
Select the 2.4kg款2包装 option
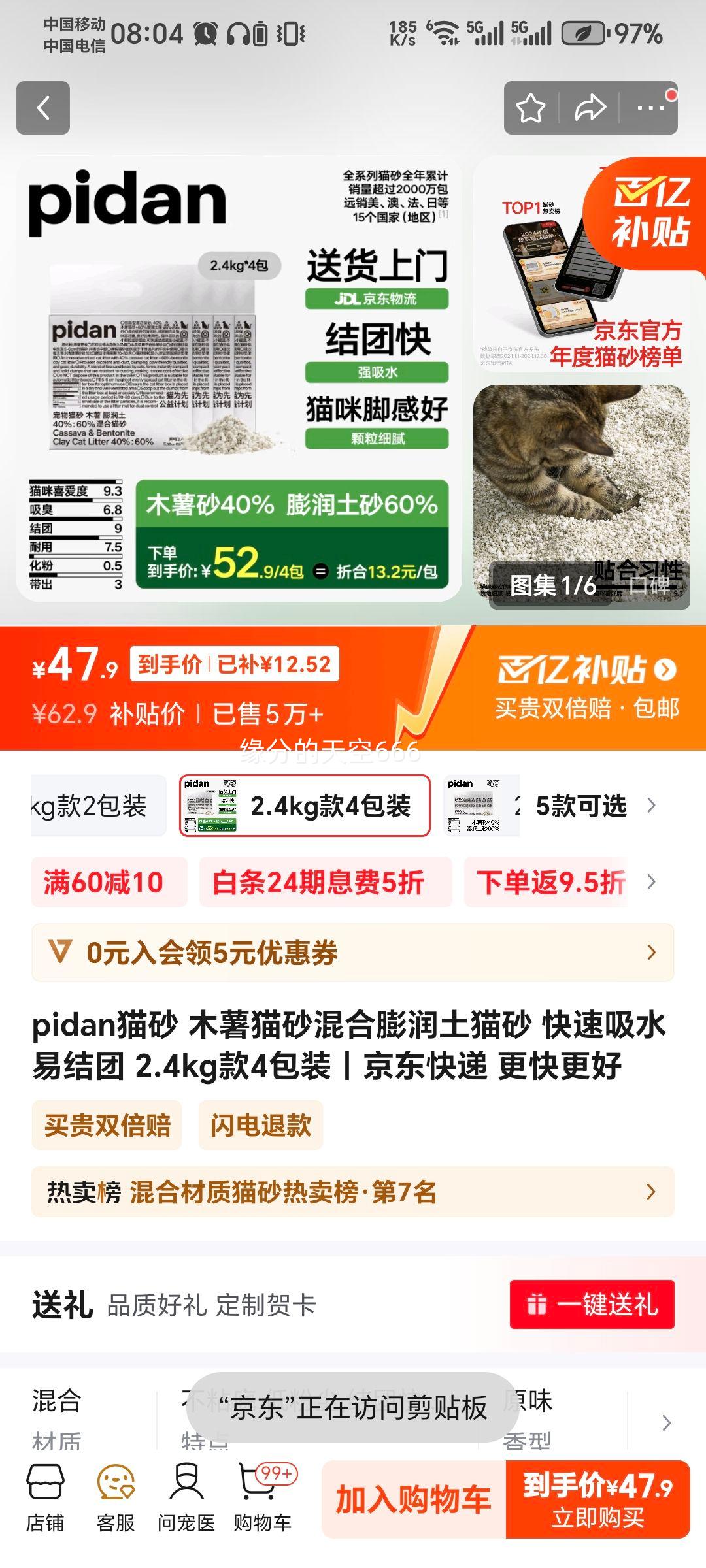[x=98, y=806]
